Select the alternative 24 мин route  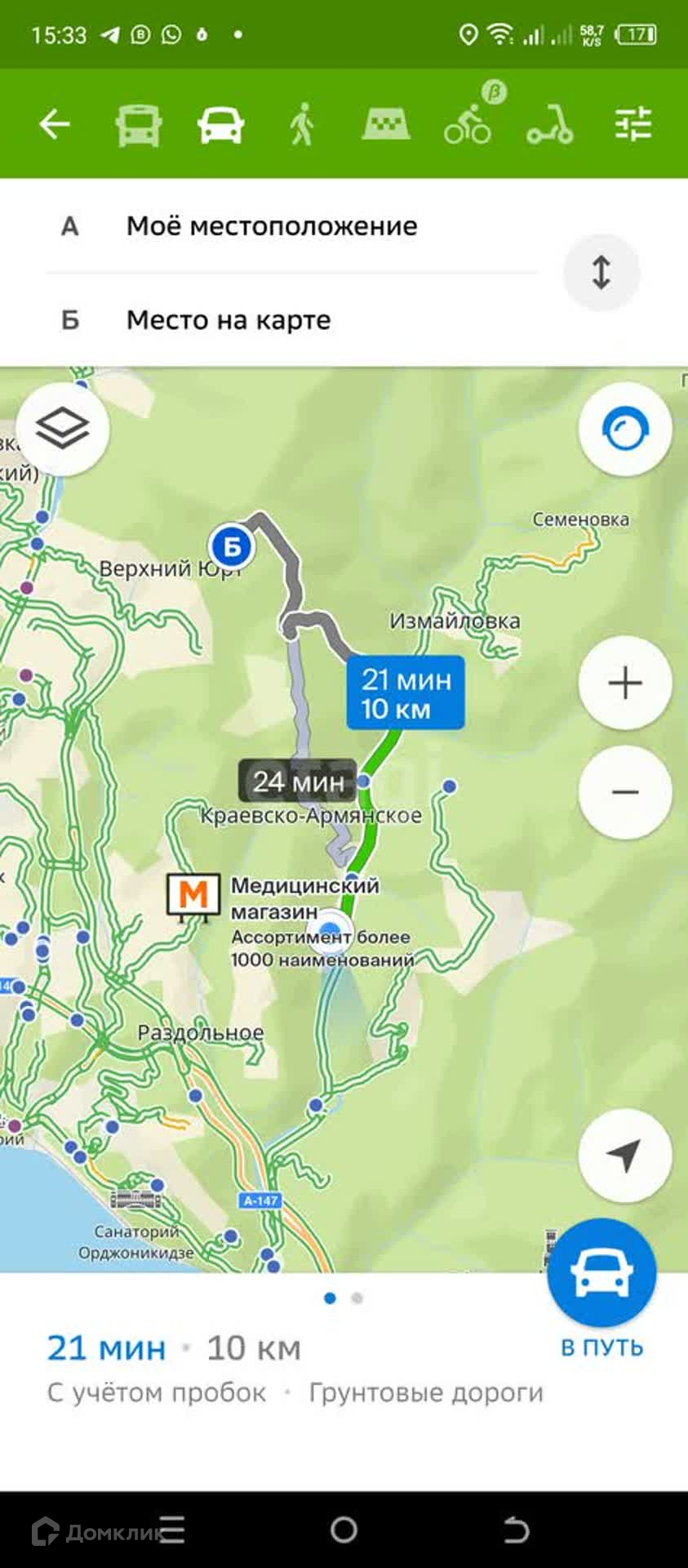coord(297,782)
